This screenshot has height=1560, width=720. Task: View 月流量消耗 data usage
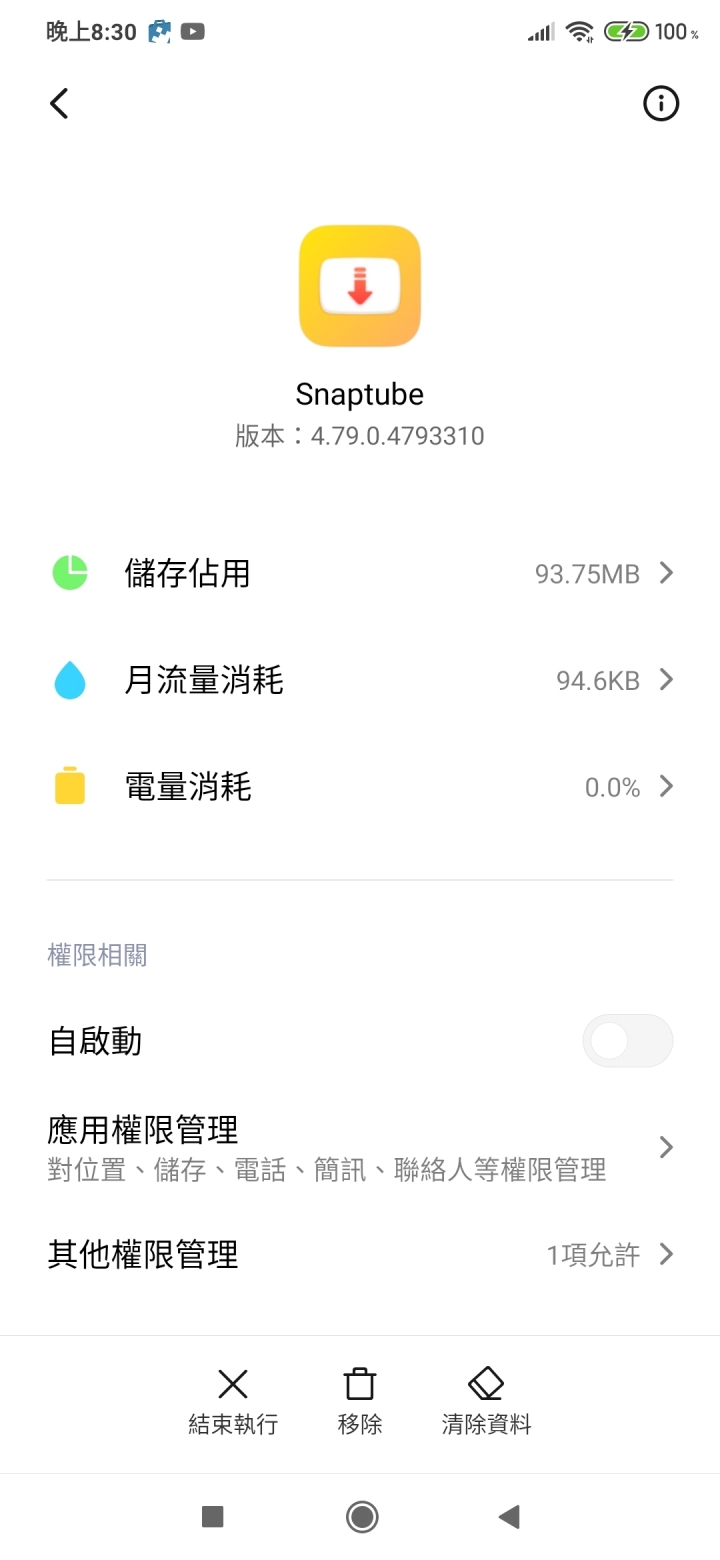coord(360,680)
